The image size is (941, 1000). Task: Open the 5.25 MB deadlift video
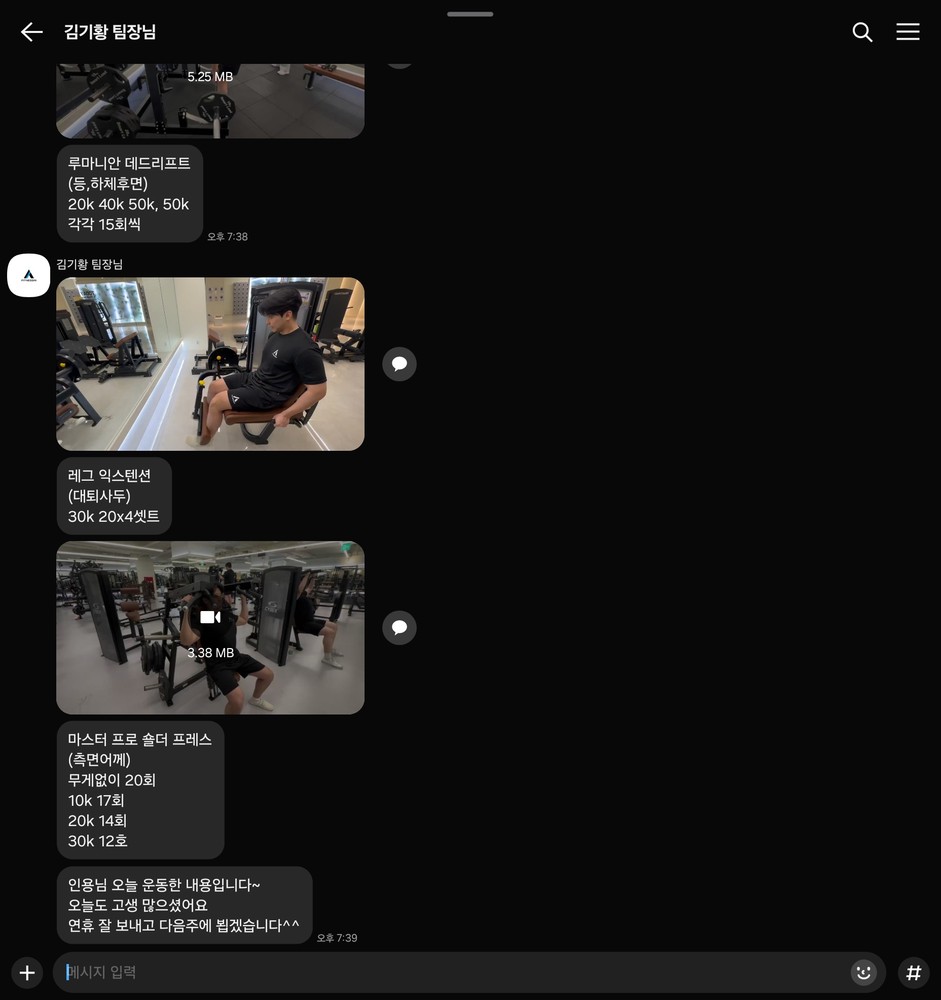[210, 100]
